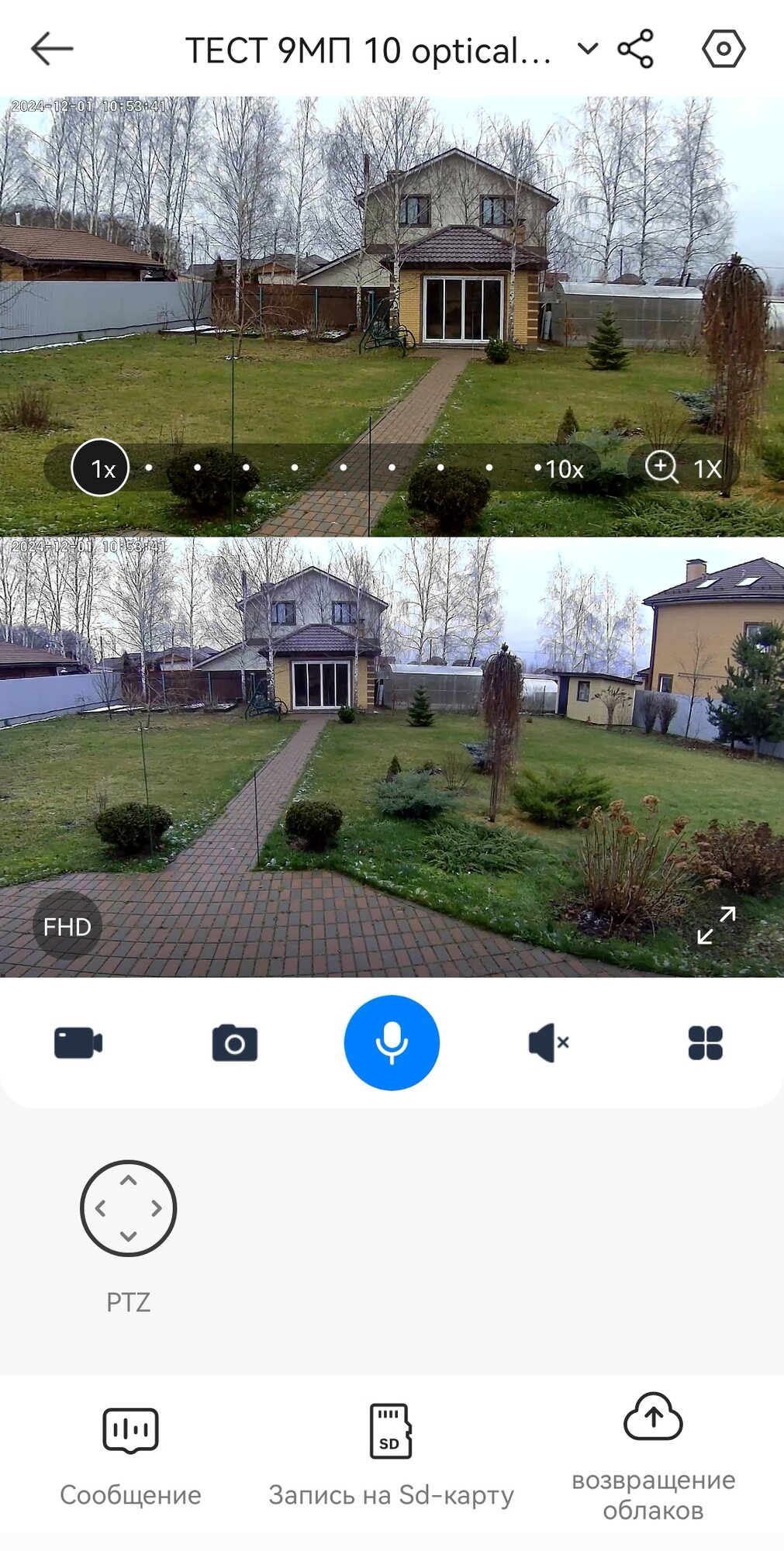Select the 1x zoom level
The image size is (784, 1551).
click(101, 468)
